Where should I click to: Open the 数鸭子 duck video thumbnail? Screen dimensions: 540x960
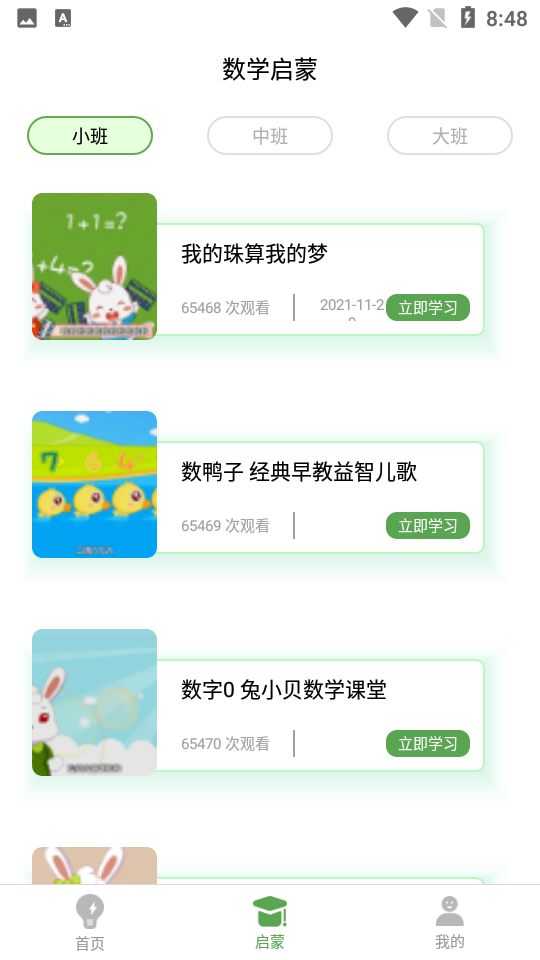pyautogui.click(x=94, y=484)
